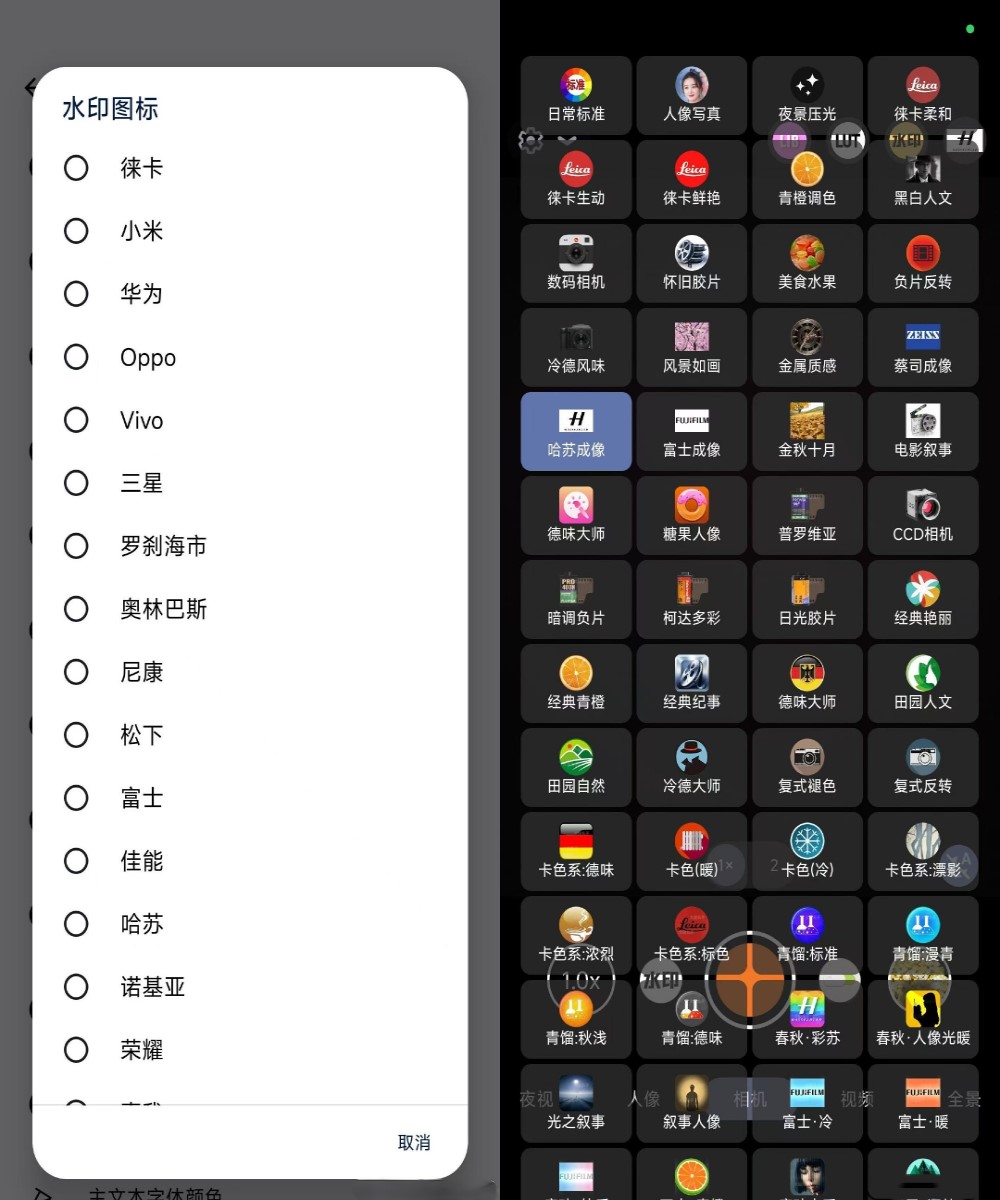
Task: Apply the 黑白人文 filter
Action: click(922, 179)
